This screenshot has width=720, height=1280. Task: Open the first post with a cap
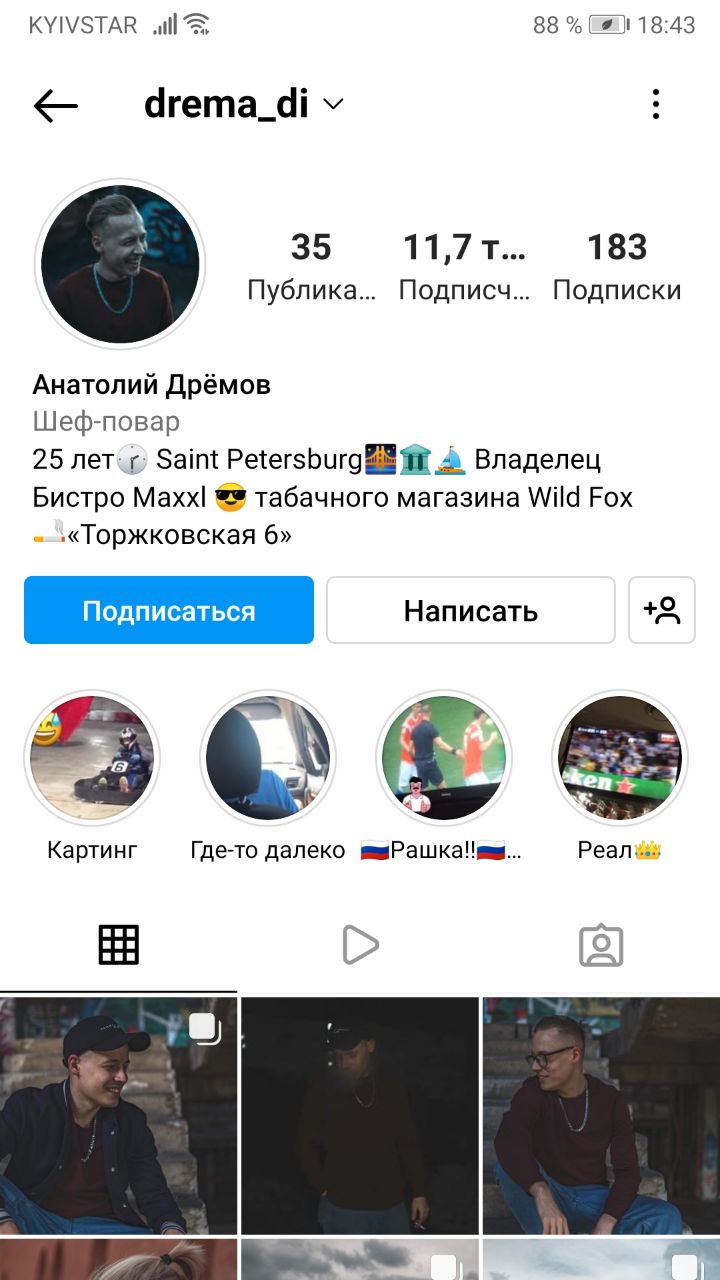(119, 1115)
